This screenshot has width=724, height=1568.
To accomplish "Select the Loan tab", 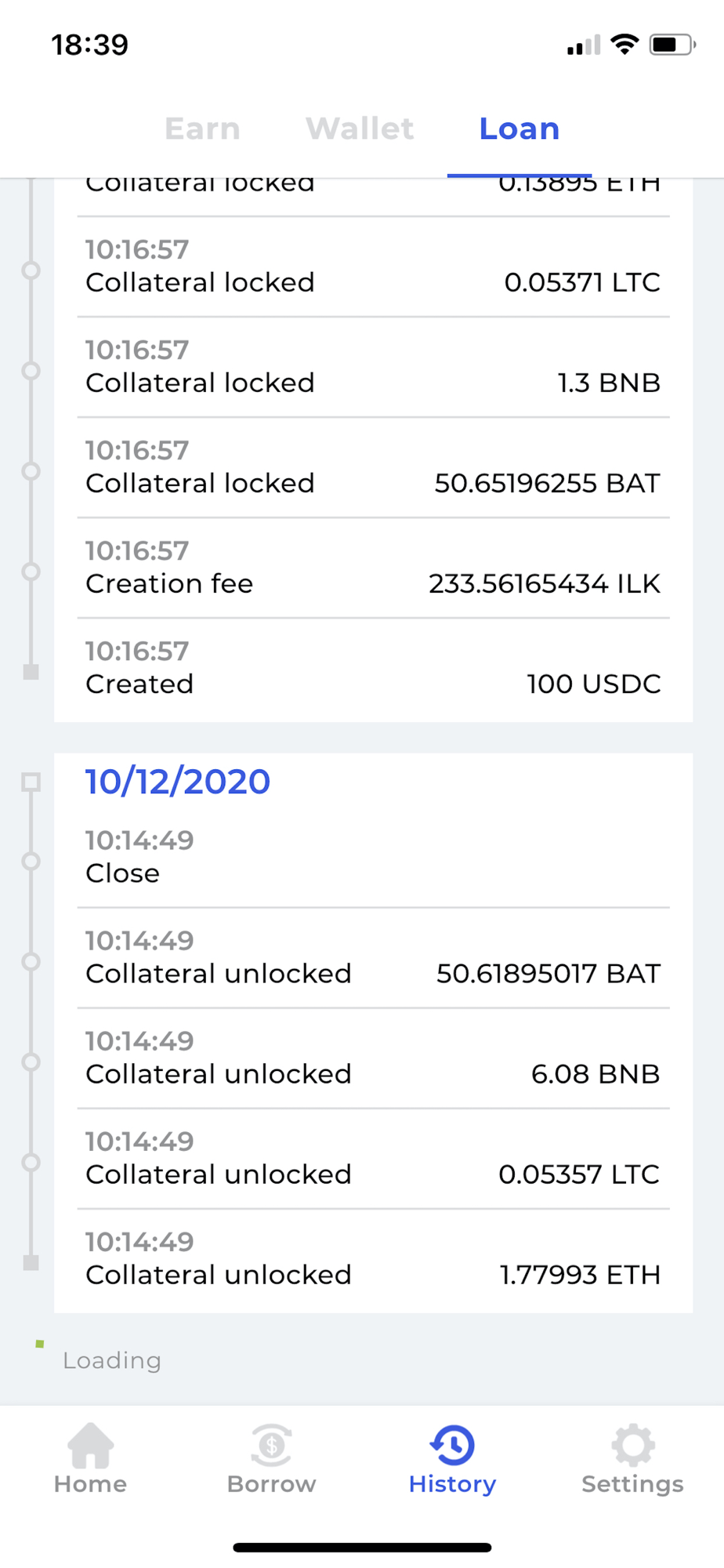I will pos(519,129).
